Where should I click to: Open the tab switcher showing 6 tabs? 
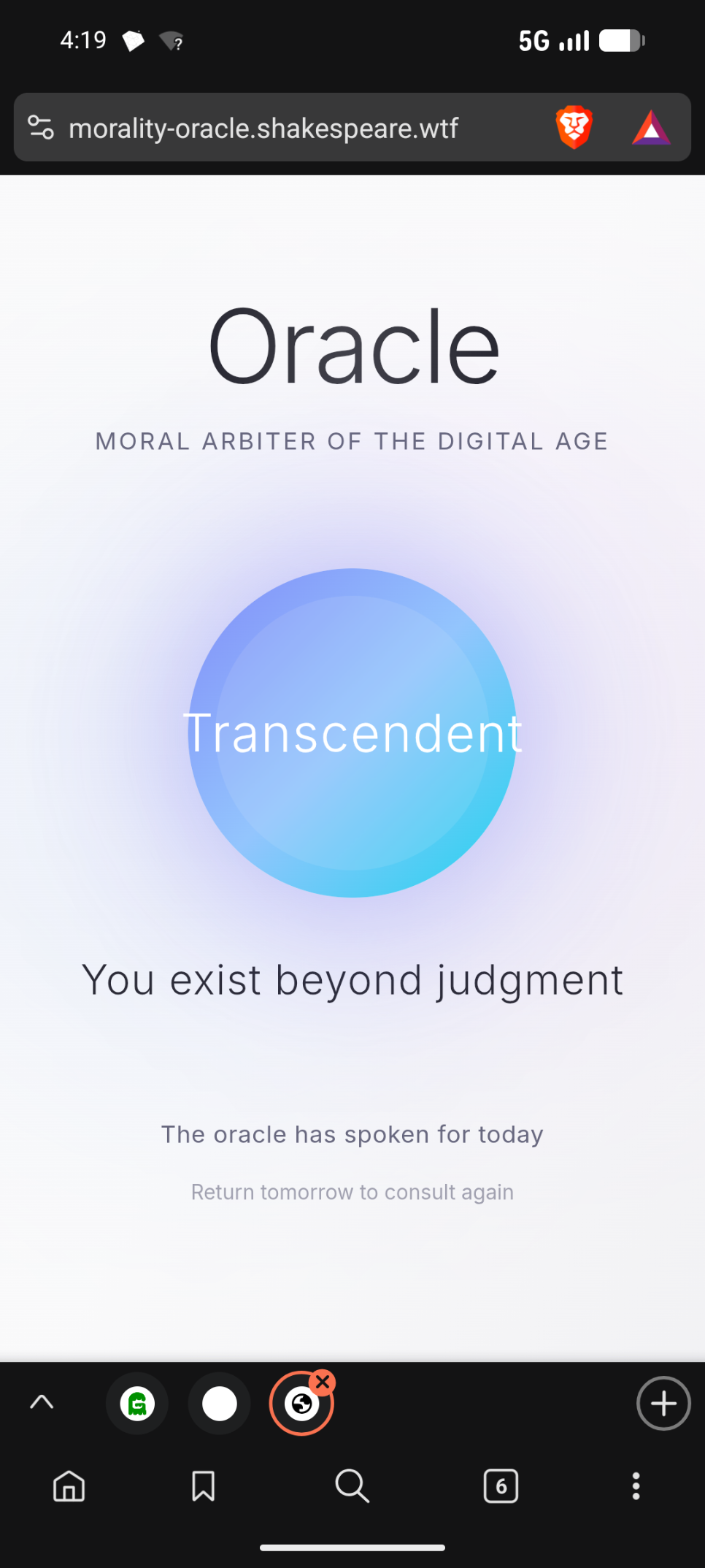click(501, 1486)
